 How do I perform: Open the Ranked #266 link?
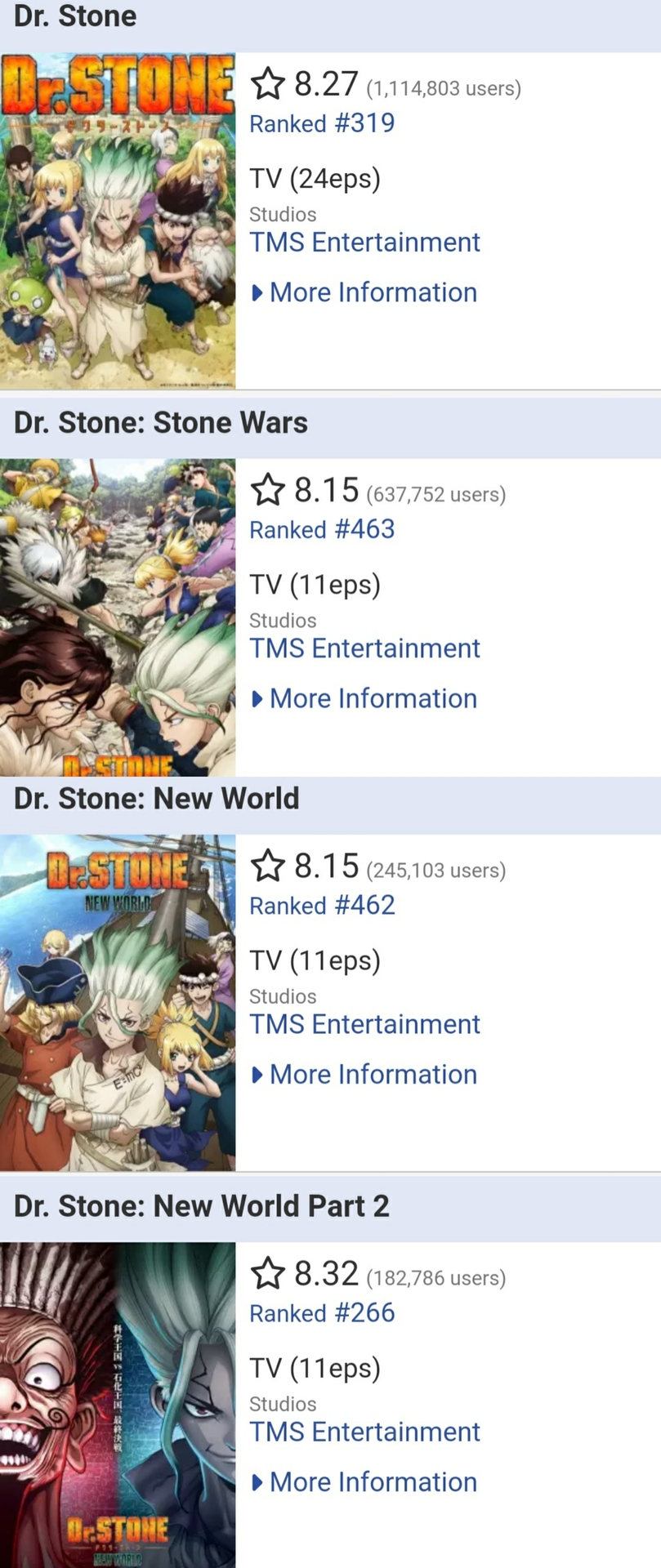[322, 1312]
